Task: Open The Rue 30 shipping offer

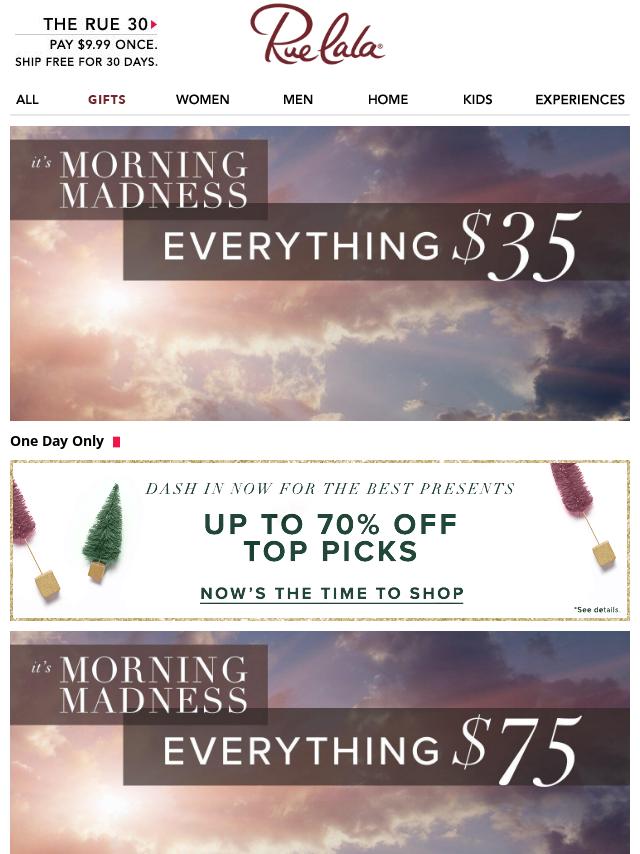Action: pyautogui.click(x=87, y=43)
